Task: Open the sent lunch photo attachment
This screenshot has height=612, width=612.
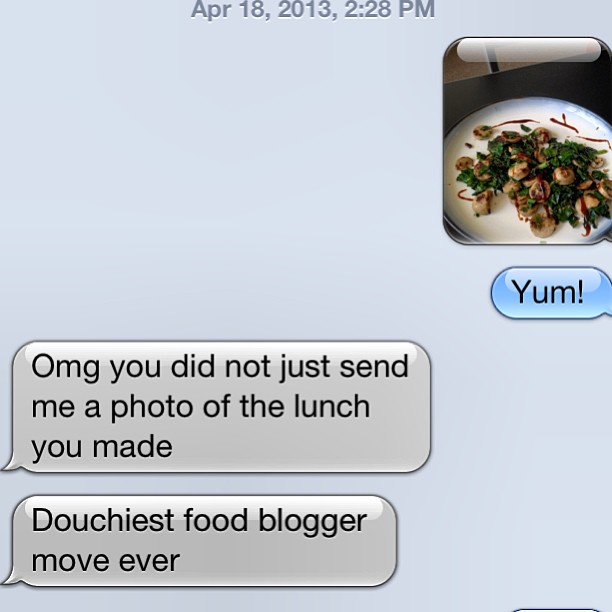Action: (526, 142)
